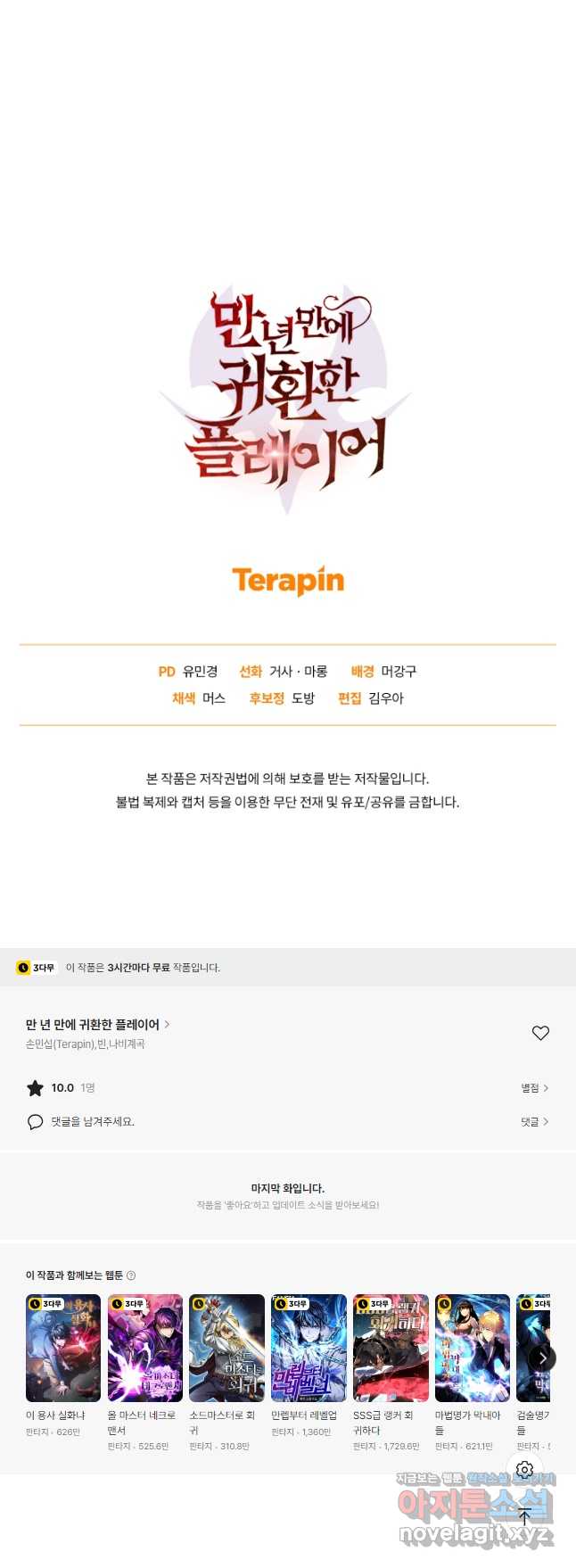Show next recommended webtoons with the arrow
576x1568 pixels.
[542, 1358]
